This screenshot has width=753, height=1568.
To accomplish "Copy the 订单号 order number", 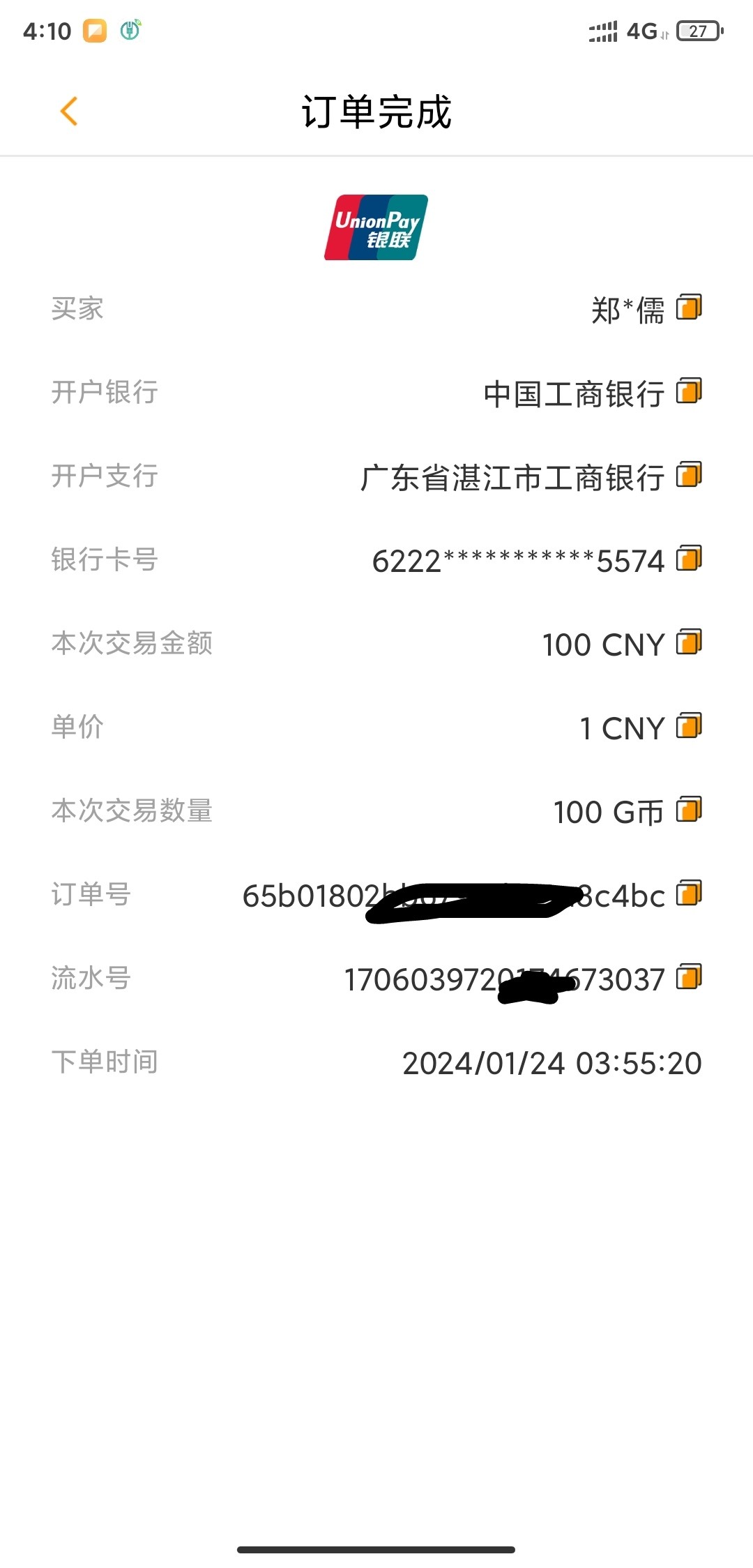I will point(689,894).
